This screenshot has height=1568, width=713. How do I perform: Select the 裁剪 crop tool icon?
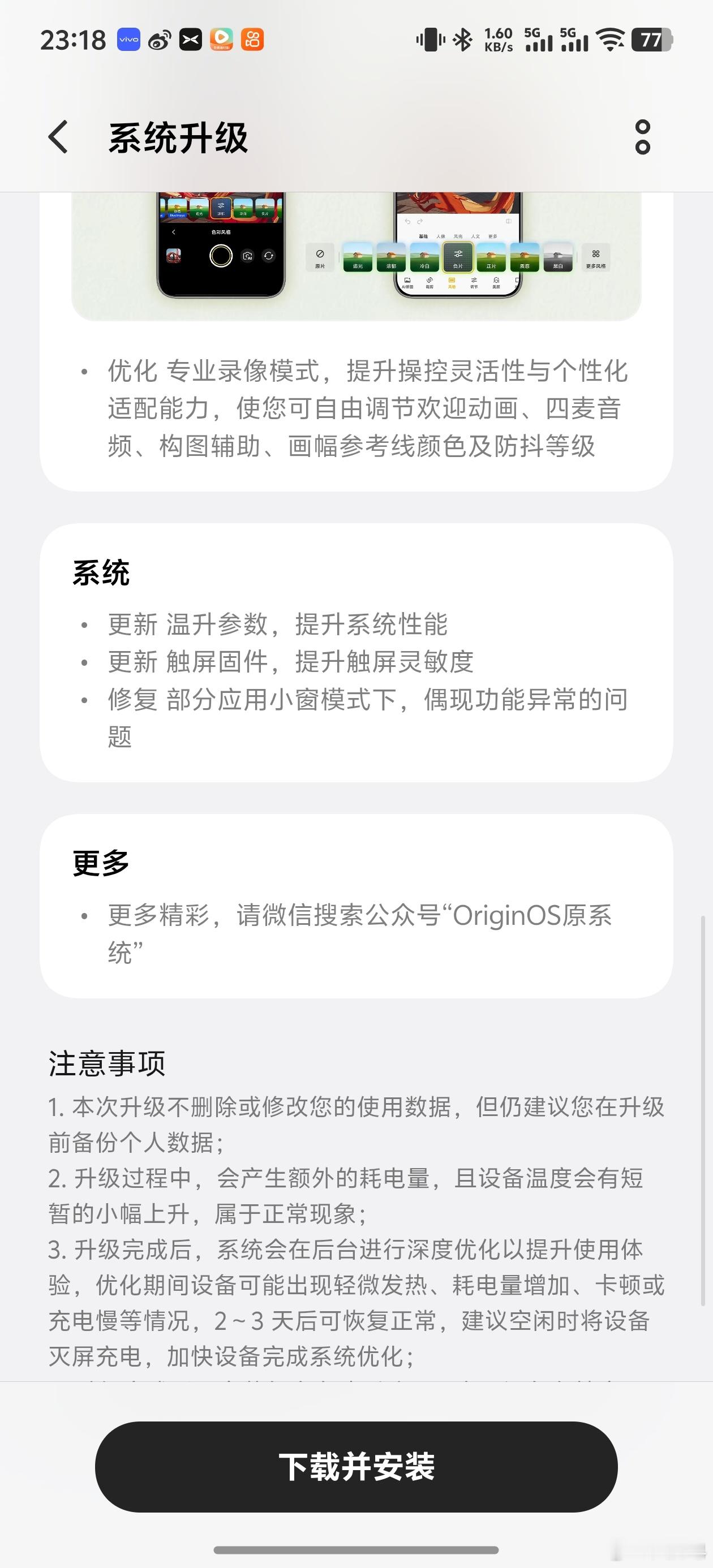pos(430,281)
